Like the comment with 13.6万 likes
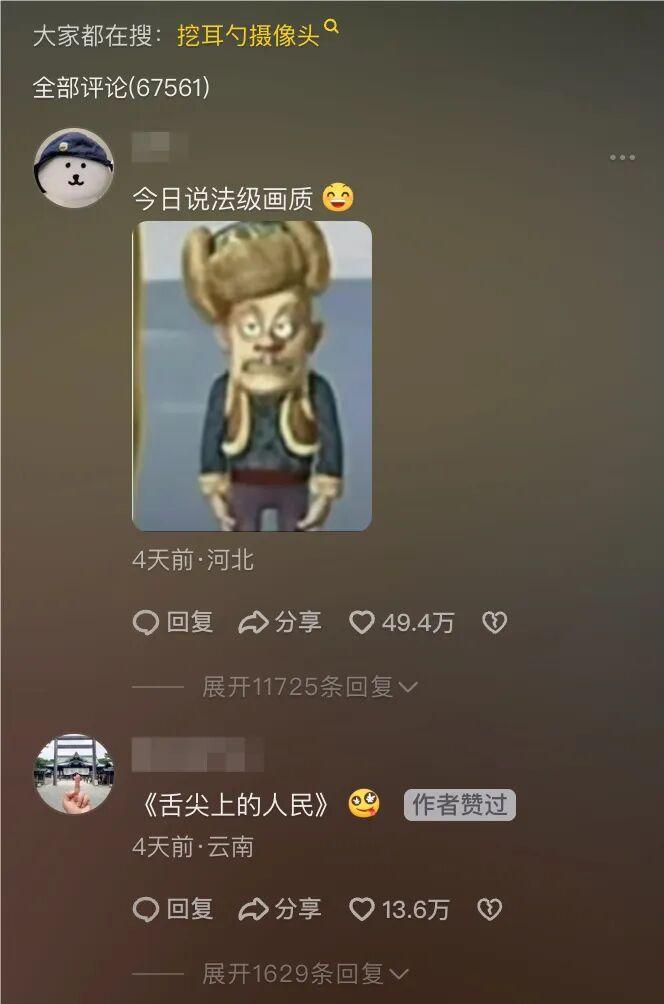 [398, 909]
